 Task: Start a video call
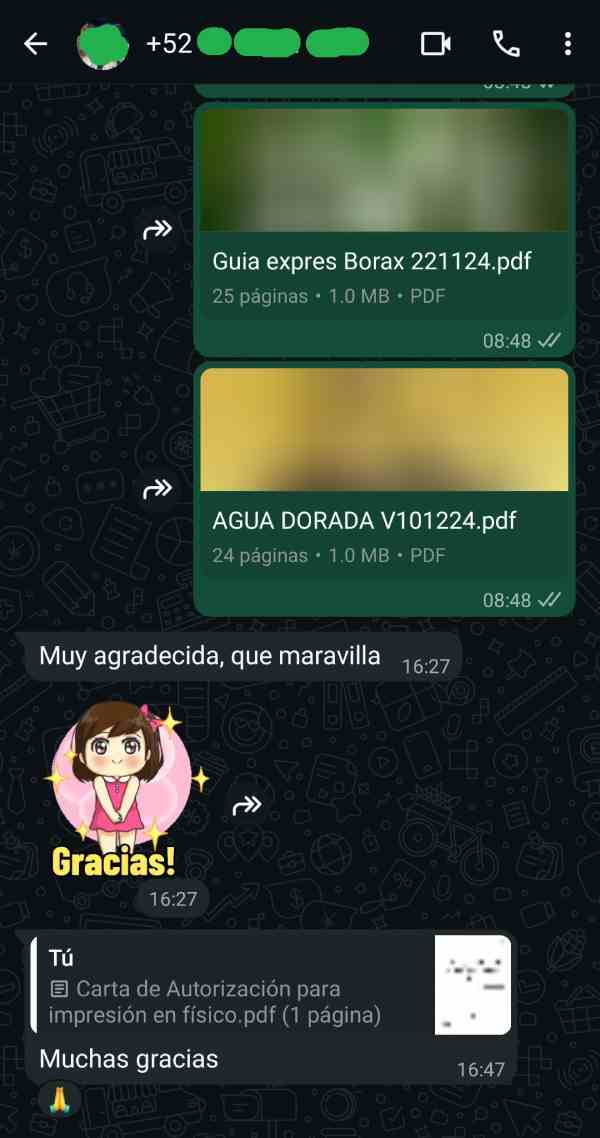click(x=435, y=44)
